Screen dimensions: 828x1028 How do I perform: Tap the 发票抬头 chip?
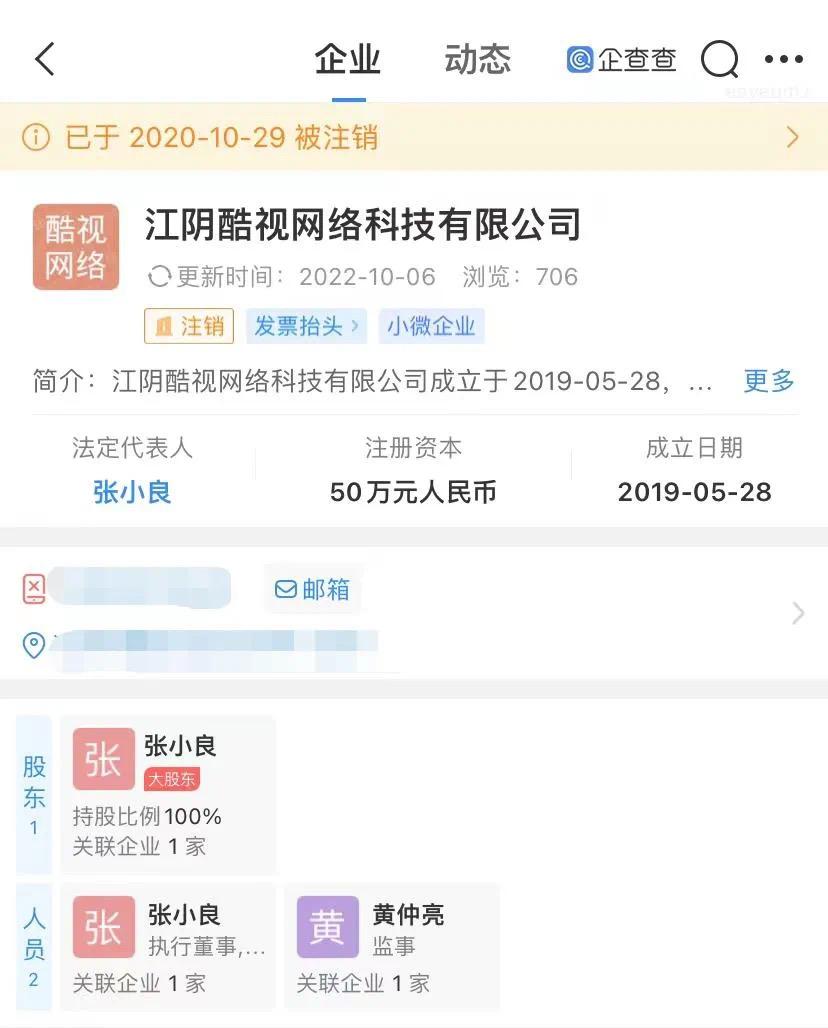tap(306, 326)
